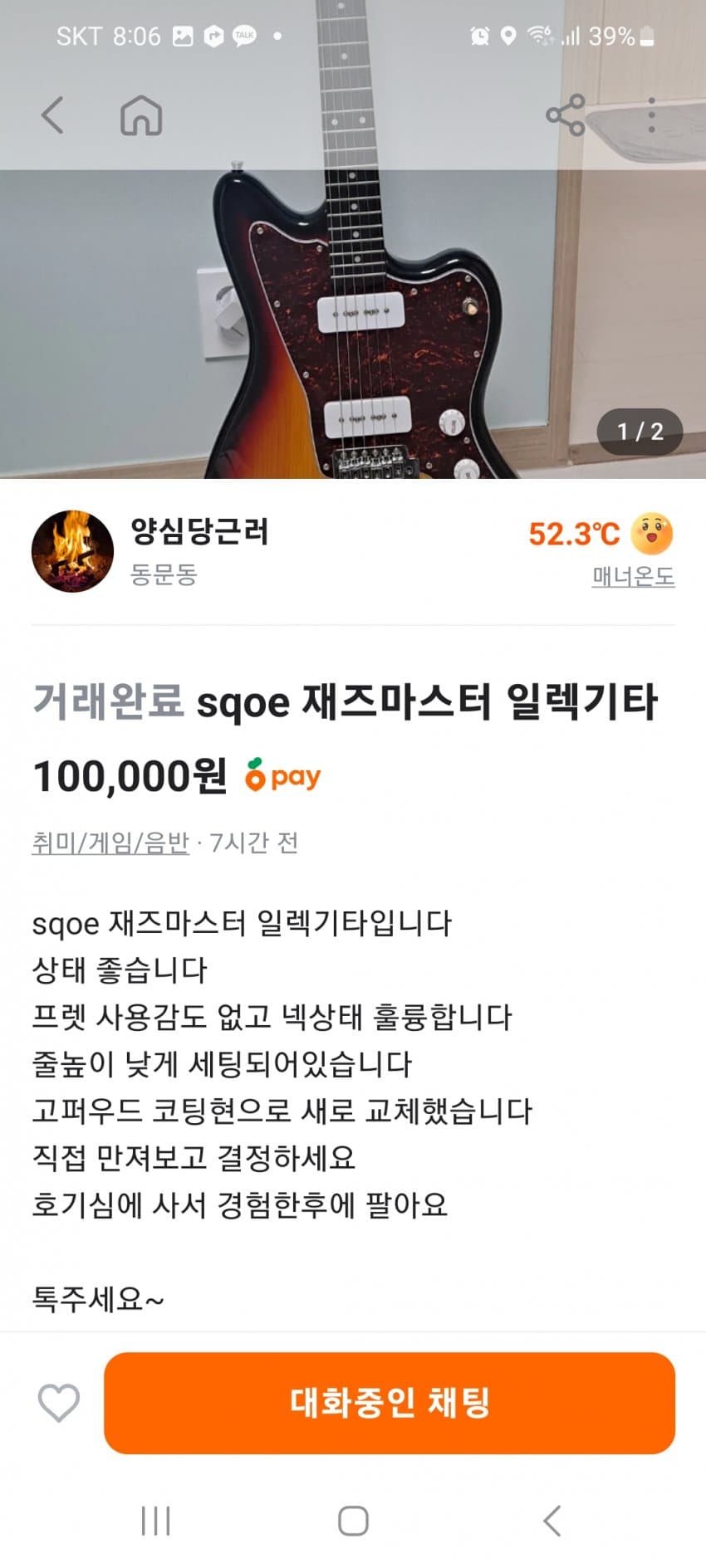Image resolution: width=706 pixels, height=1568 pixels.
Task: Show recent apps from the navigation bar
Action: [x=155, y=1521]
